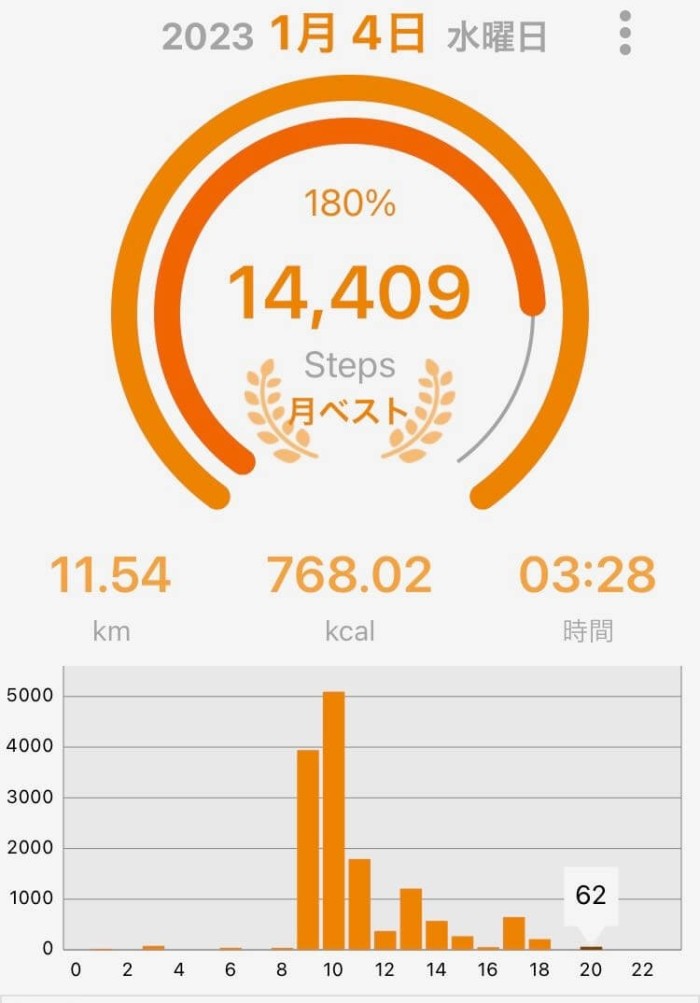Viewport: 700px width, 1003px height.
Task: Show step count for the 9 o'clock bar
Action: [308, 849]
